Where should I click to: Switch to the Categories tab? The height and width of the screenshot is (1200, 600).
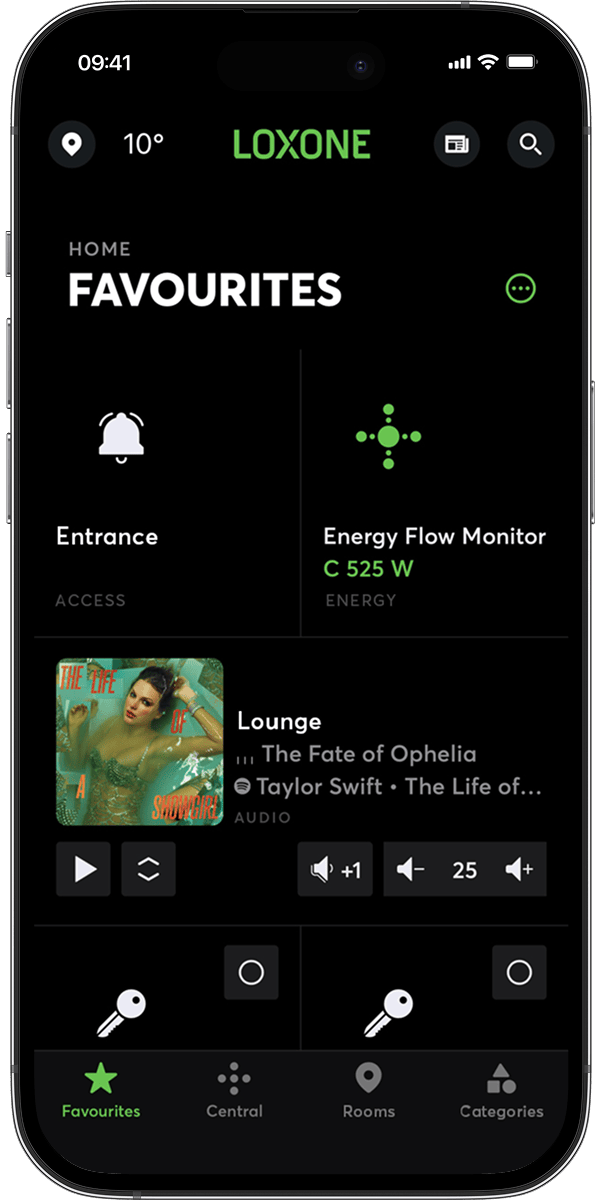point(501,1091)
